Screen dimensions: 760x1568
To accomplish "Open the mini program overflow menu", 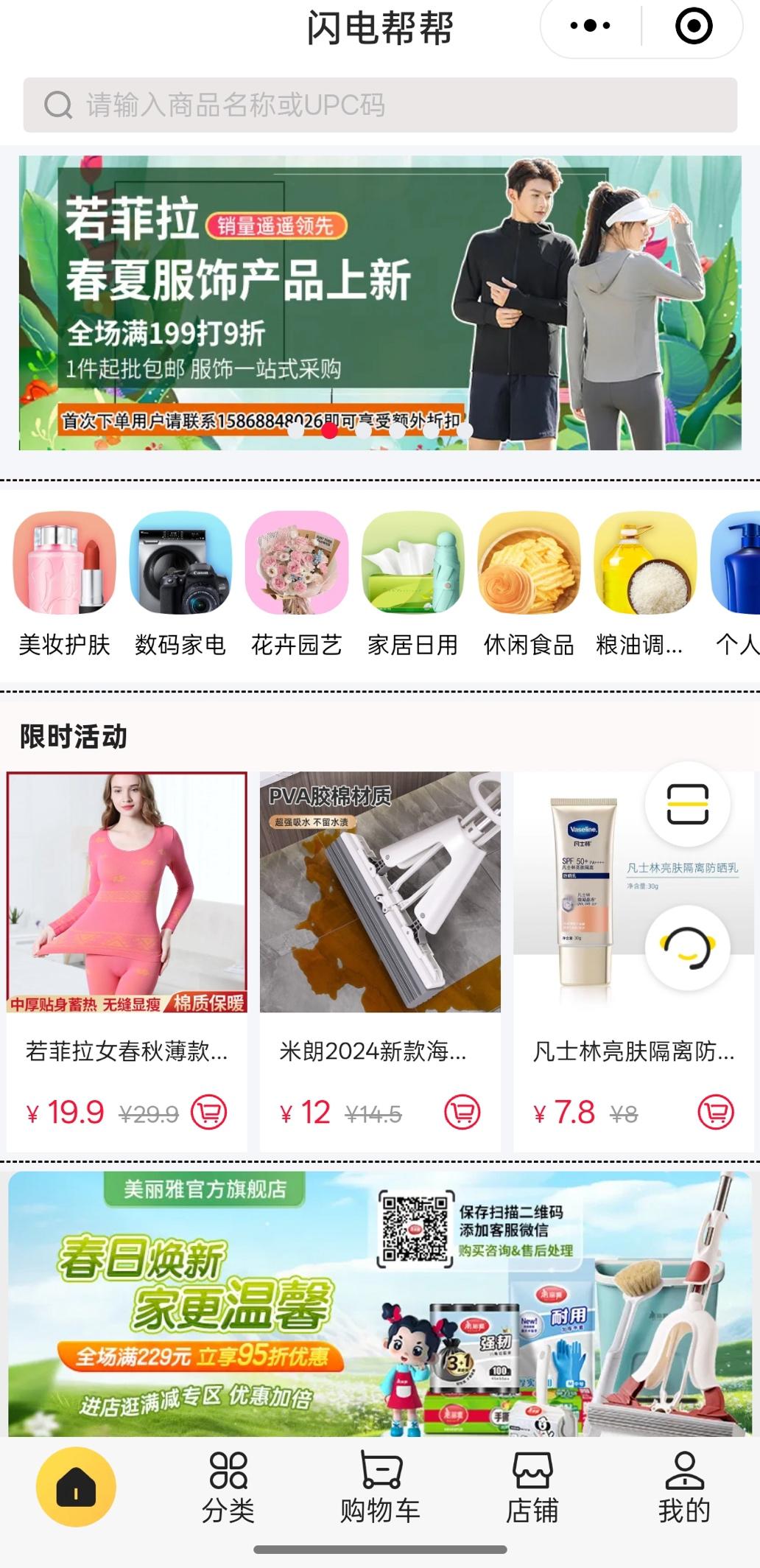I will pyautogui.click(x=590, y=27).
